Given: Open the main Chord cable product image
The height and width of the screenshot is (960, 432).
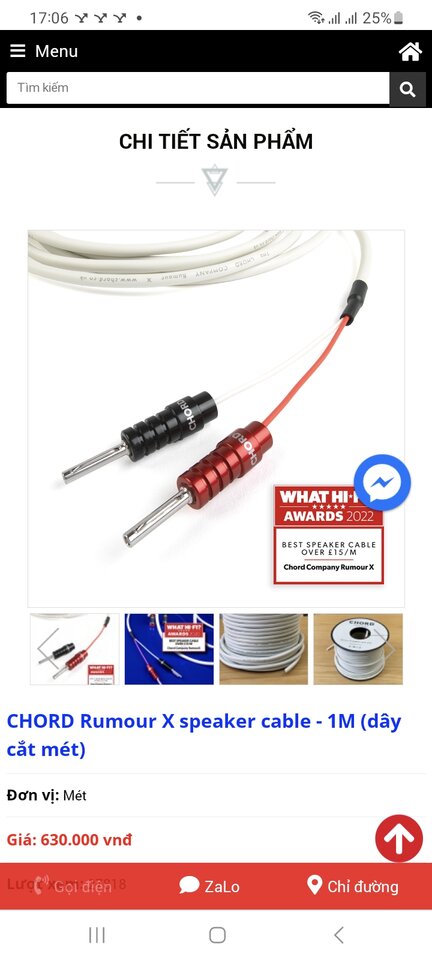Looking at the screenshot, I should tap(216, 418).
